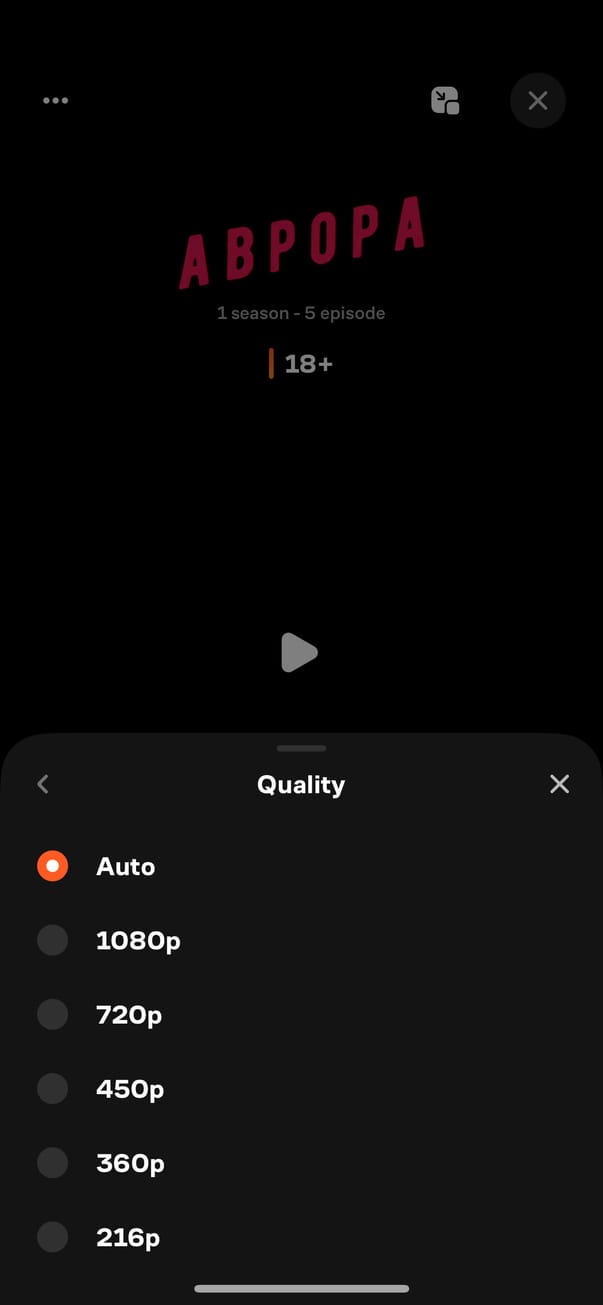Dismiss the Quality panel
The width and height of the screenshot is (603, 1305).
559,784
